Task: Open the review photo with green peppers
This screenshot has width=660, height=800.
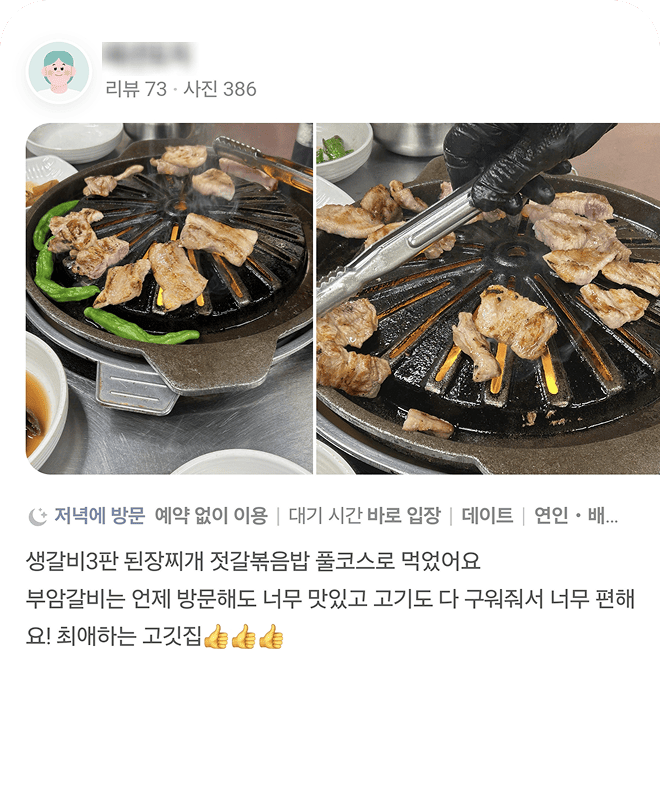Action: (169, 298)
